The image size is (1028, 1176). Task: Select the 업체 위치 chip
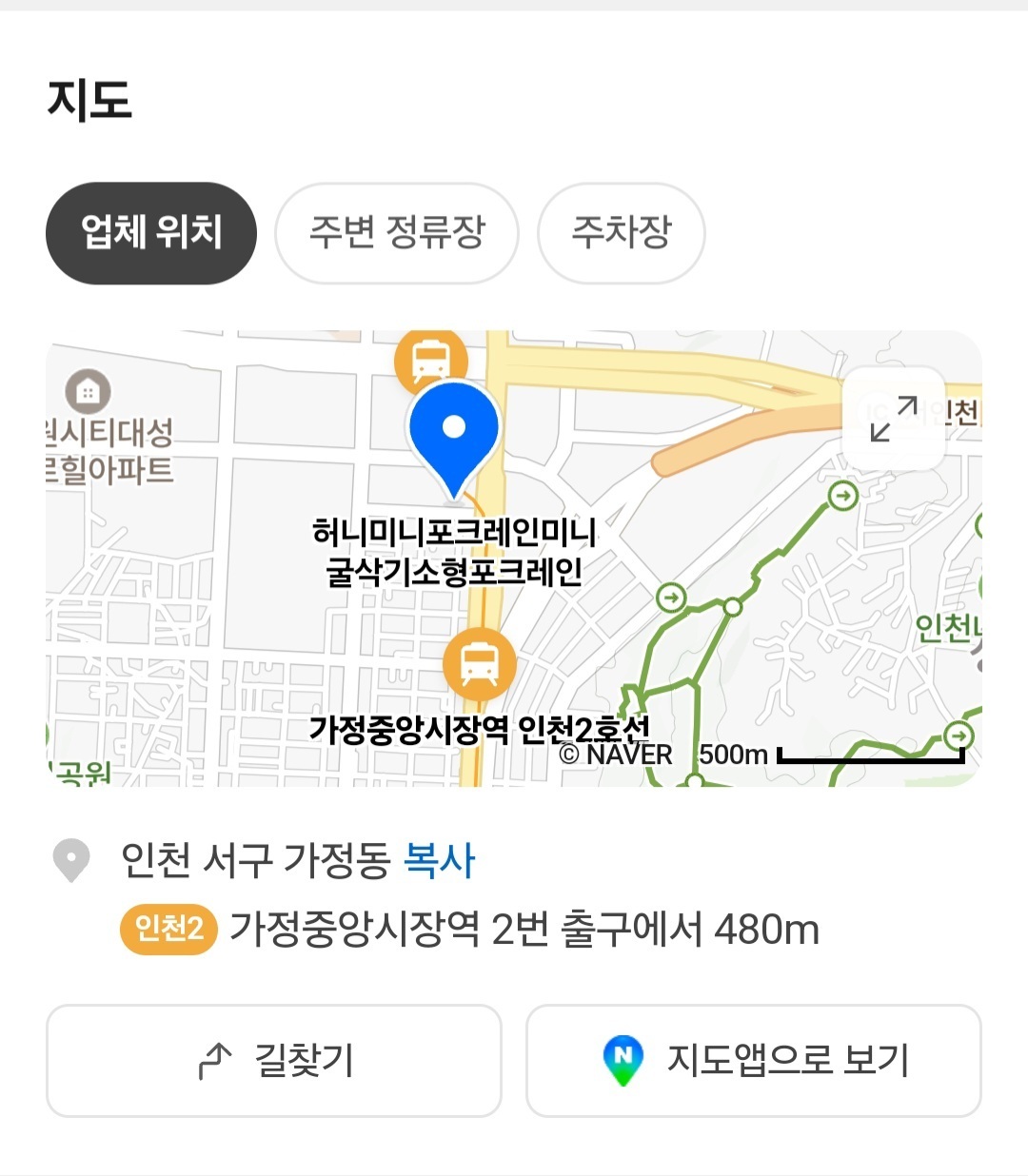click(151, 233)
